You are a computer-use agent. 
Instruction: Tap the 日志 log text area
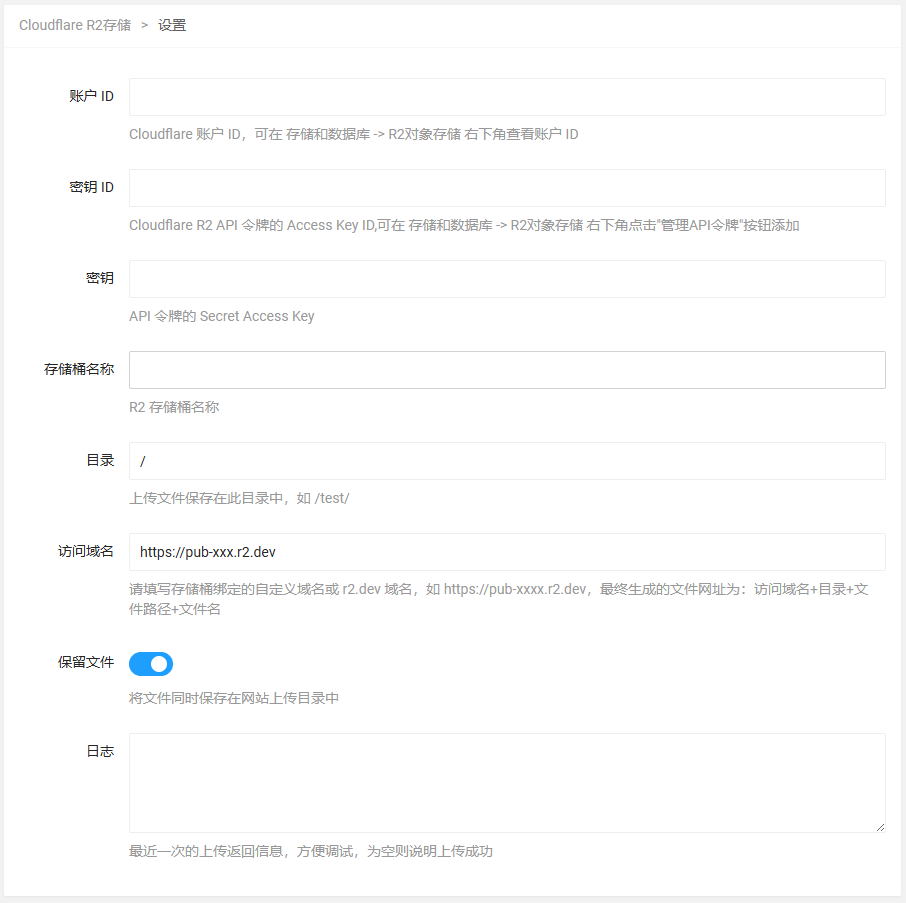(x=507, y=783)
